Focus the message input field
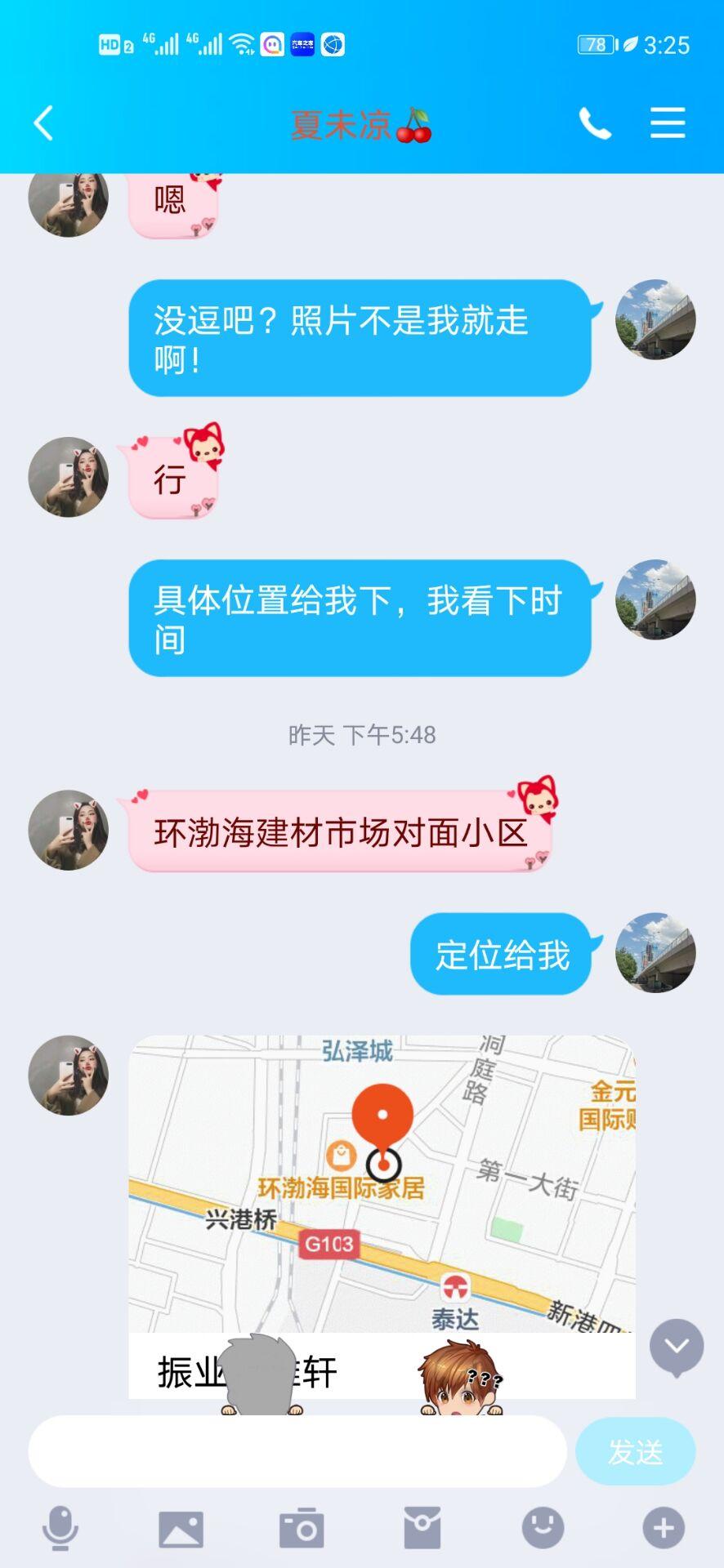The width and height of the screenshot is (724, 1568). pyautogui.click(x=297, y=1451)
